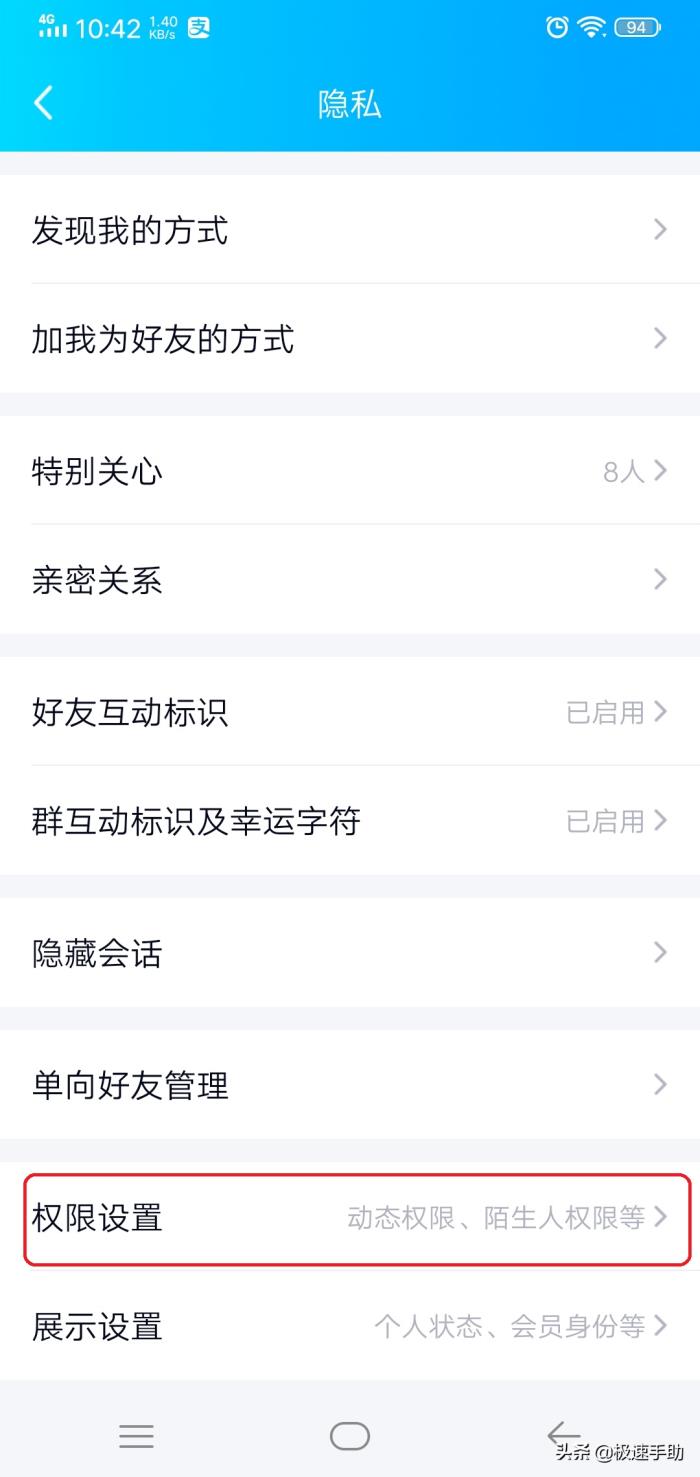This screenshot has height=1477, width=700.
Task: Open 权限设置 row
Action: click(350, 1217)
